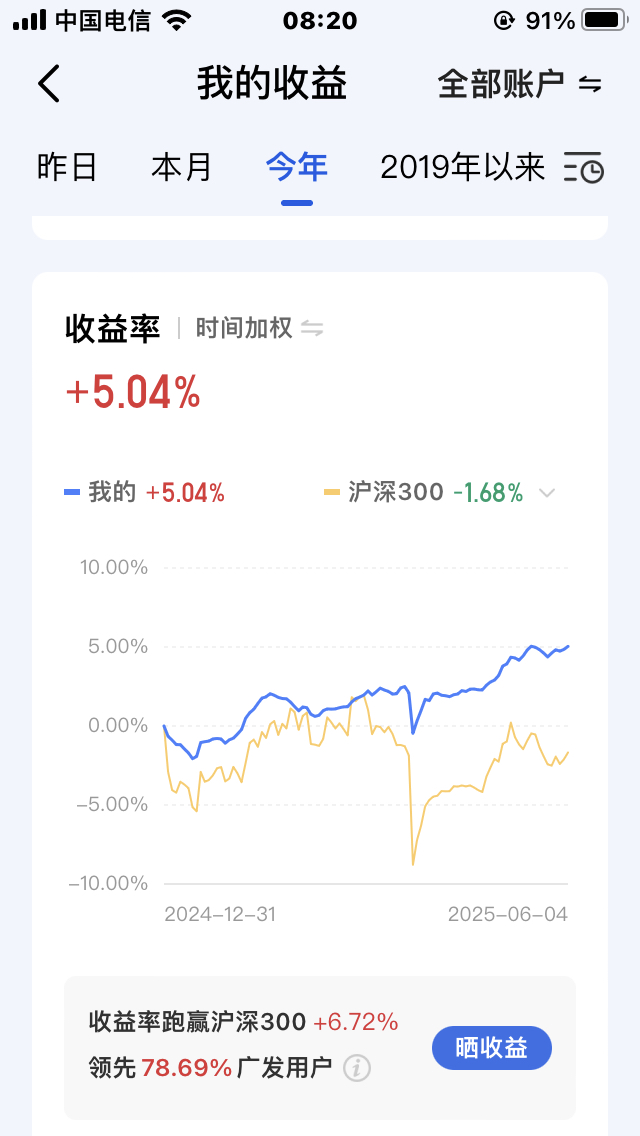
Task: Expand the 沪深300 benchmark dropdown
Action: pos(547,492)
